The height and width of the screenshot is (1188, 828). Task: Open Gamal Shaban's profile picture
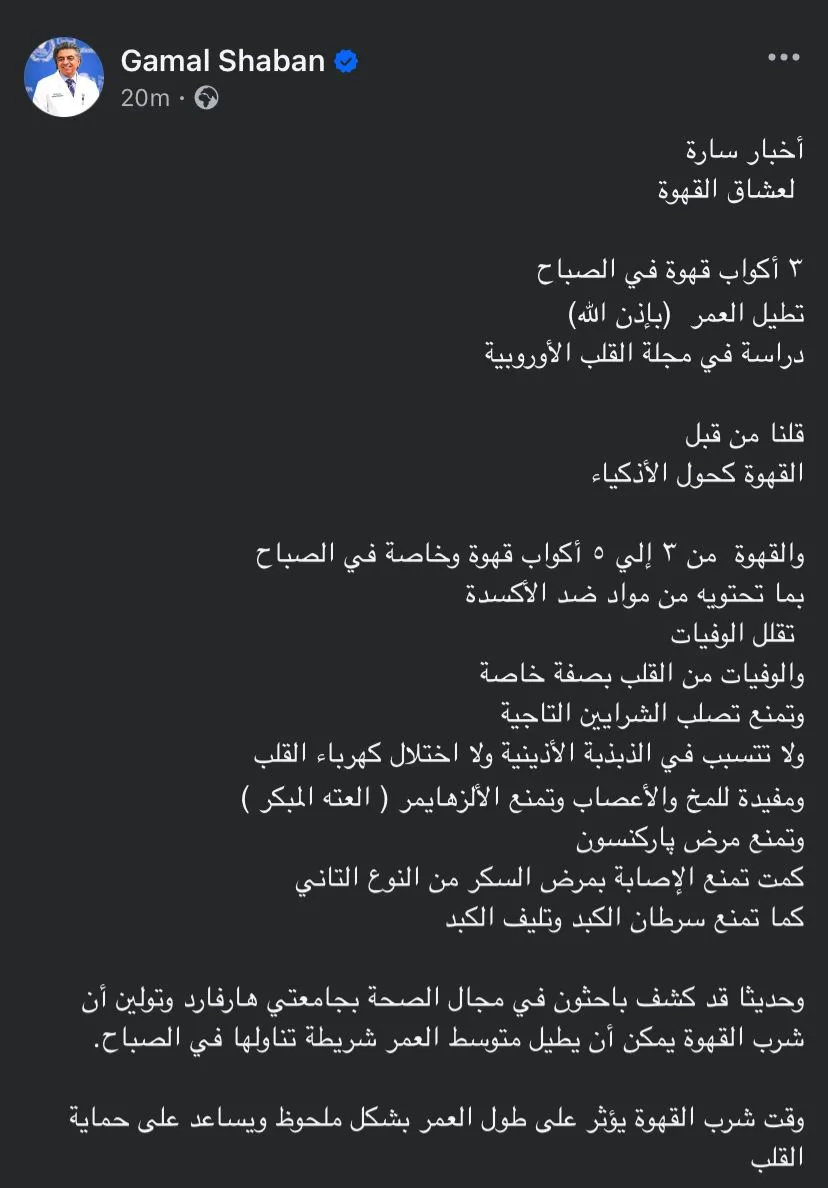point(64,77)
